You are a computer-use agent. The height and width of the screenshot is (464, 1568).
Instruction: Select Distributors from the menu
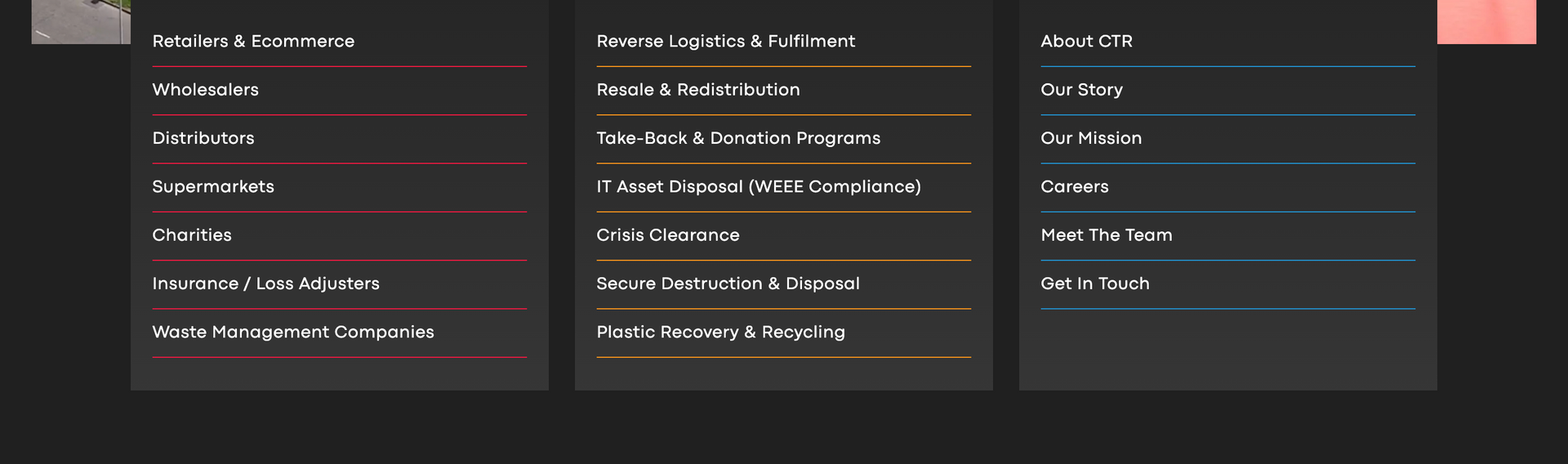203,138
